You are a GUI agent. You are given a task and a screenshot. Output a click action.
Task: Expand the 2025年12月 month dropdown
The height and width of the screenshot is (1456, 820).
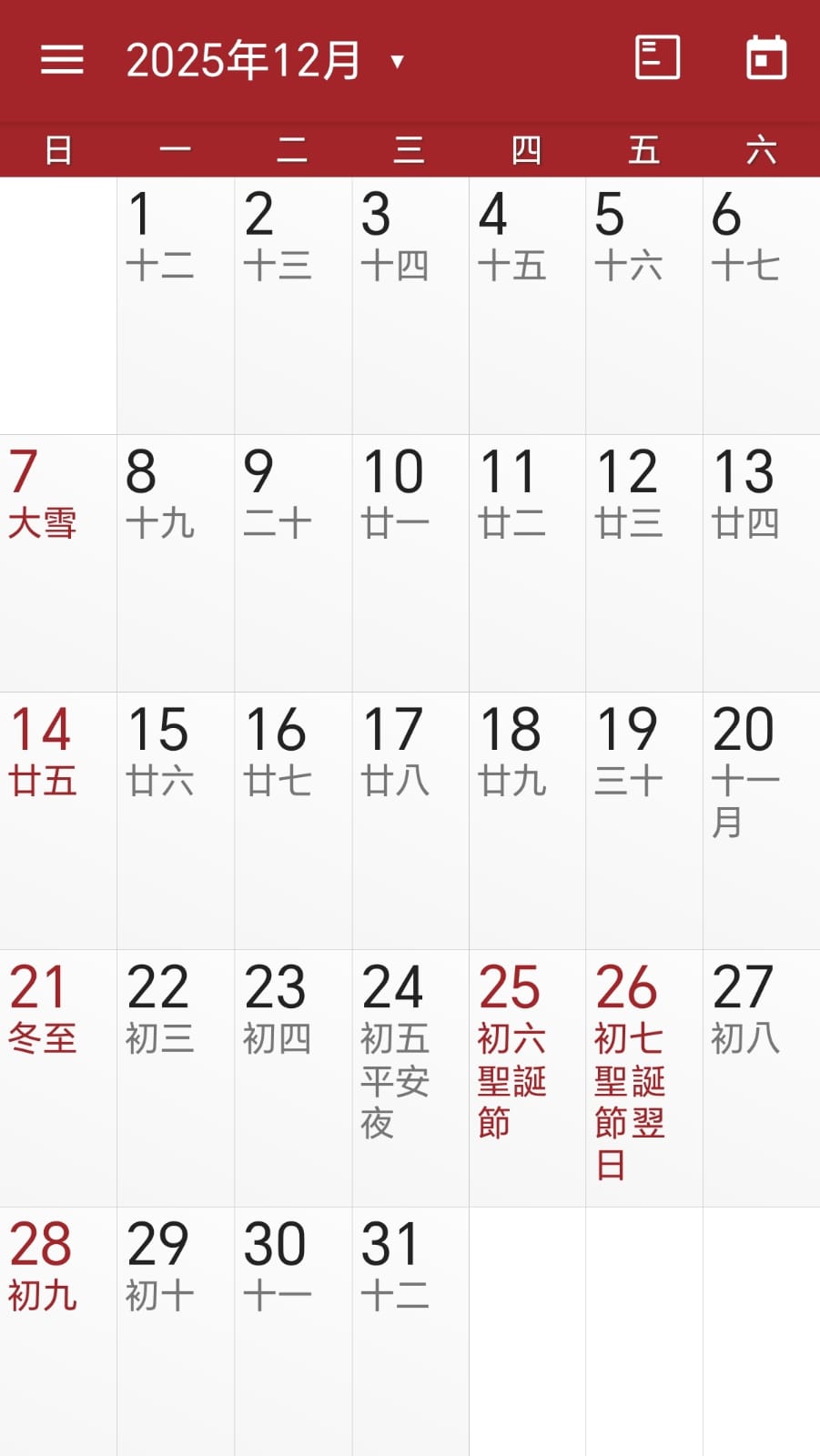coord(264,61)
